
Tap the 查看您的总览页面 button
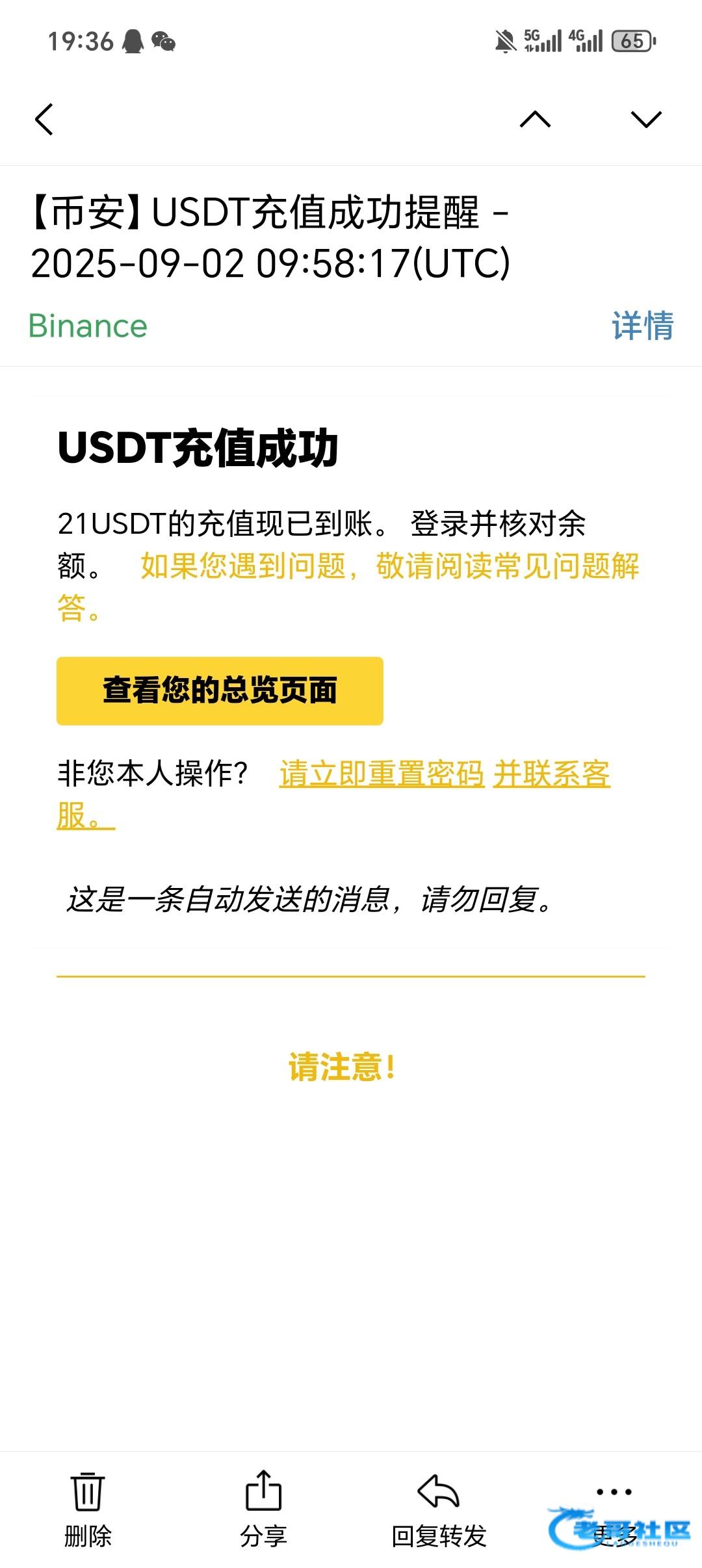pyautogui.click(x=220, y=691)
